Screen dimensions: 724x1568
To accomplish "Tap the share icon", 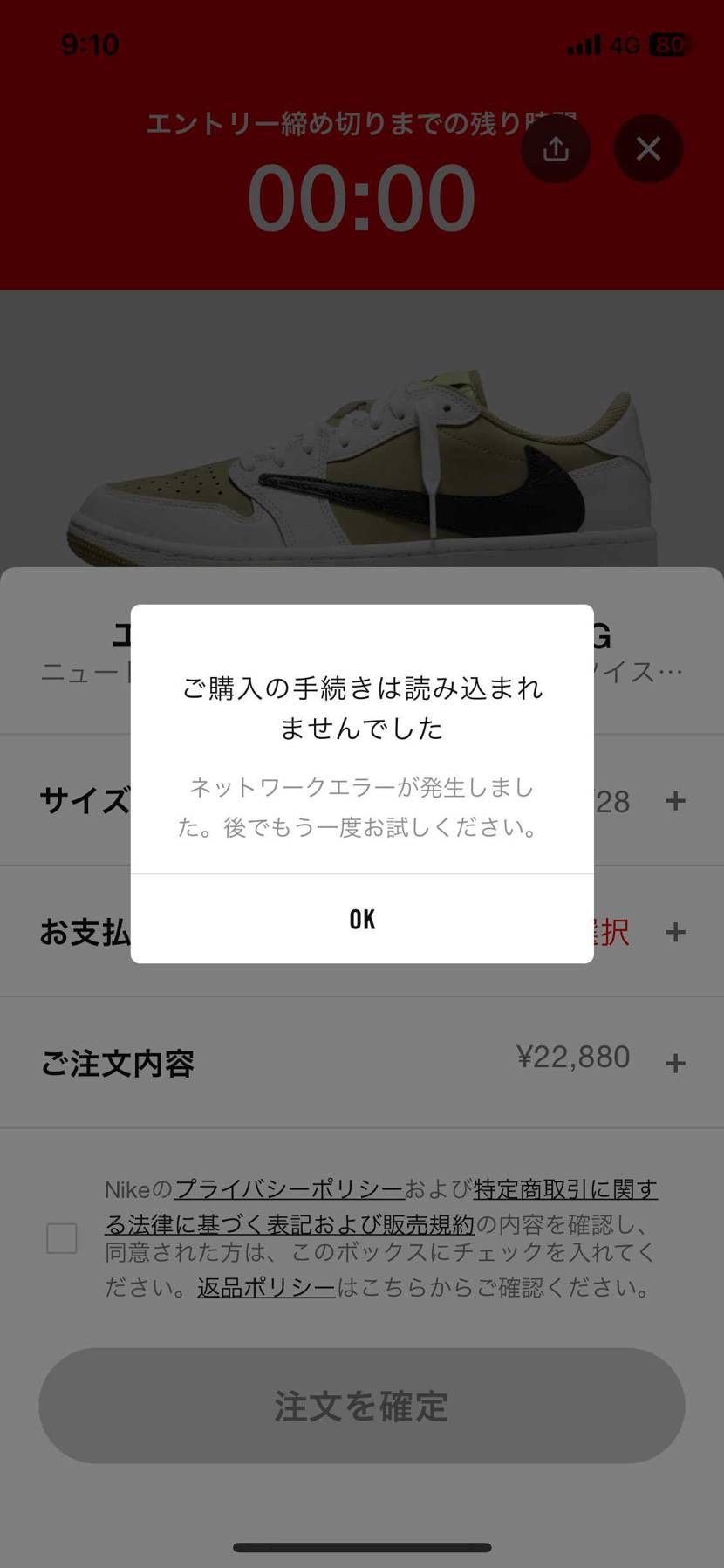I will [556, 148].
